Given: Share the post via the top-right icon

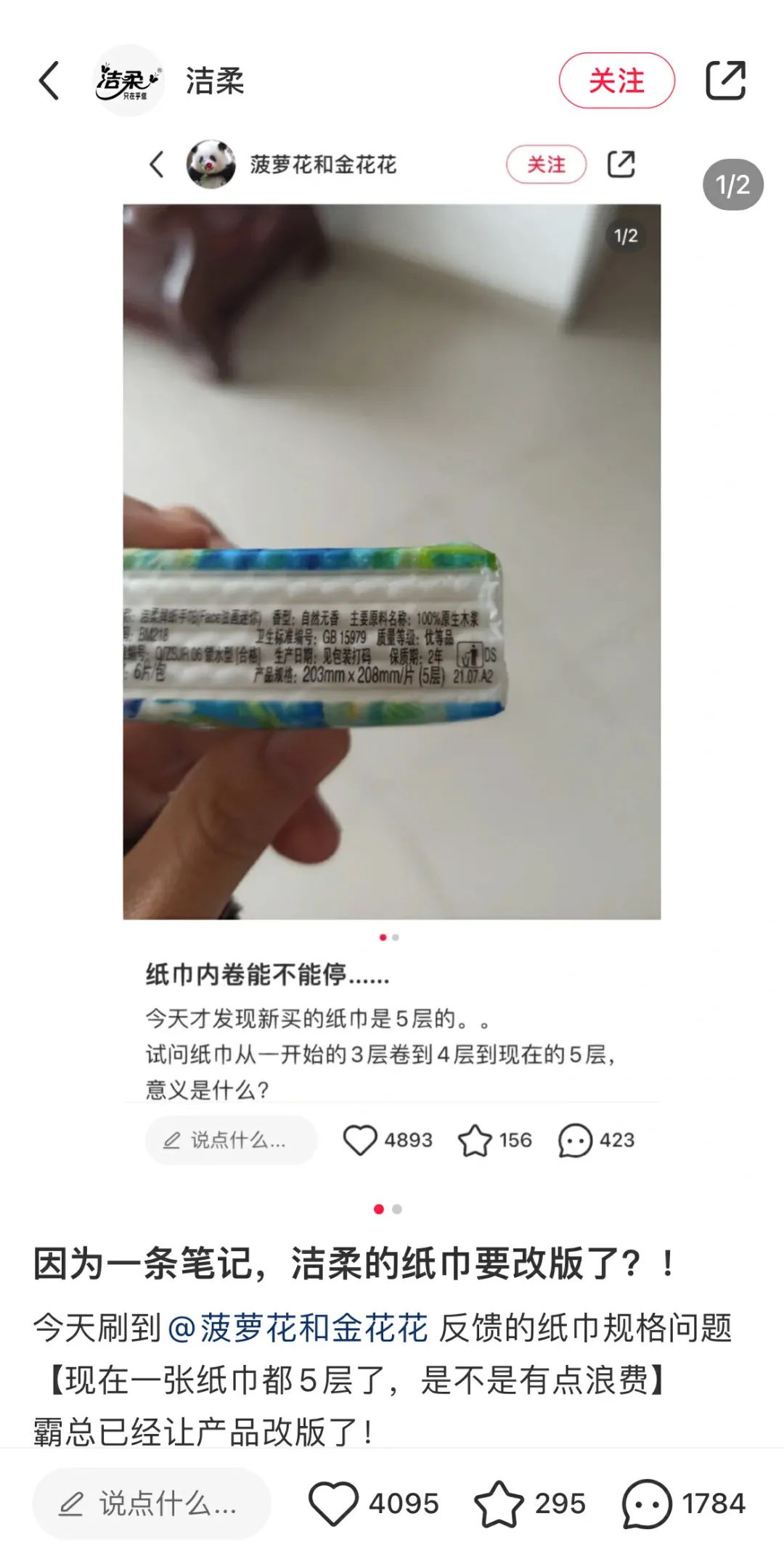Looking at the screenshot, I should point(726,80).
